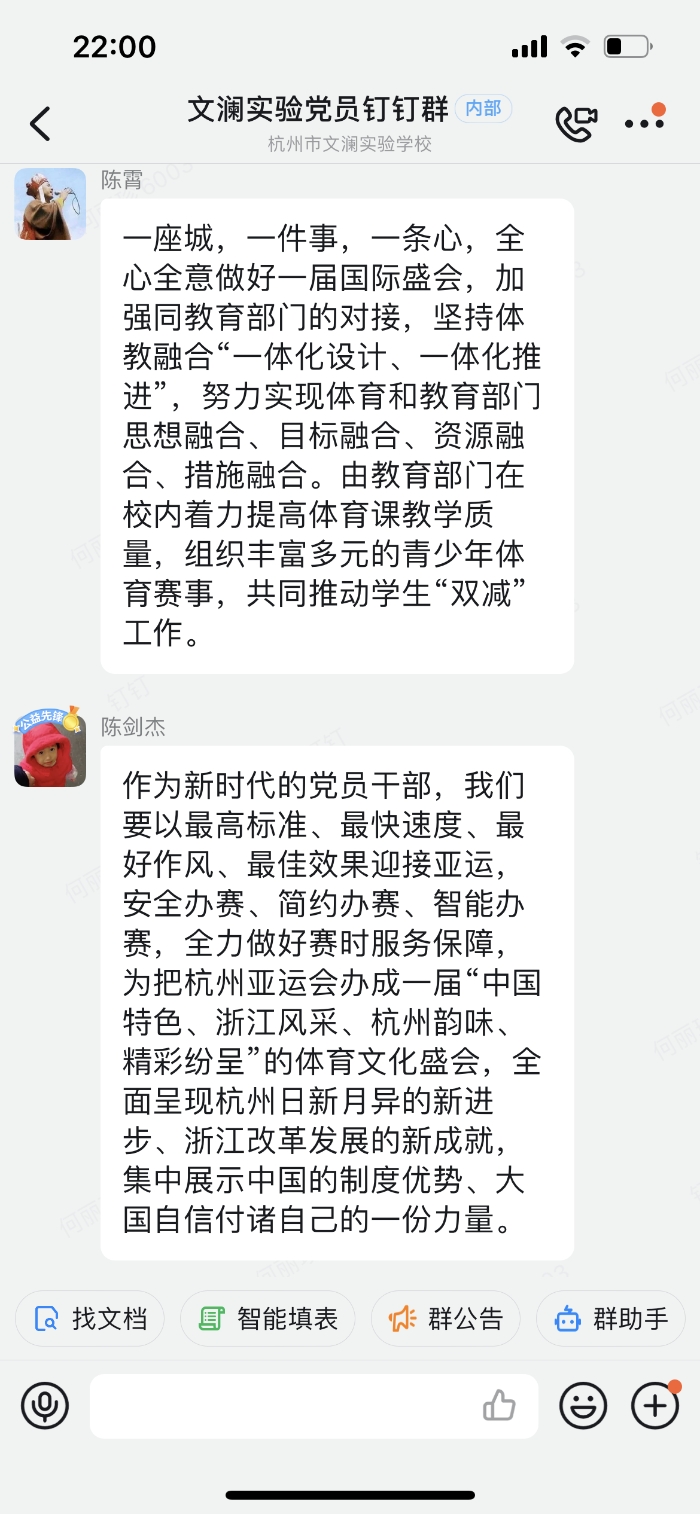Tap the 找文档 chip
Screen dimensions: 700x1514
coord(89,1319)
